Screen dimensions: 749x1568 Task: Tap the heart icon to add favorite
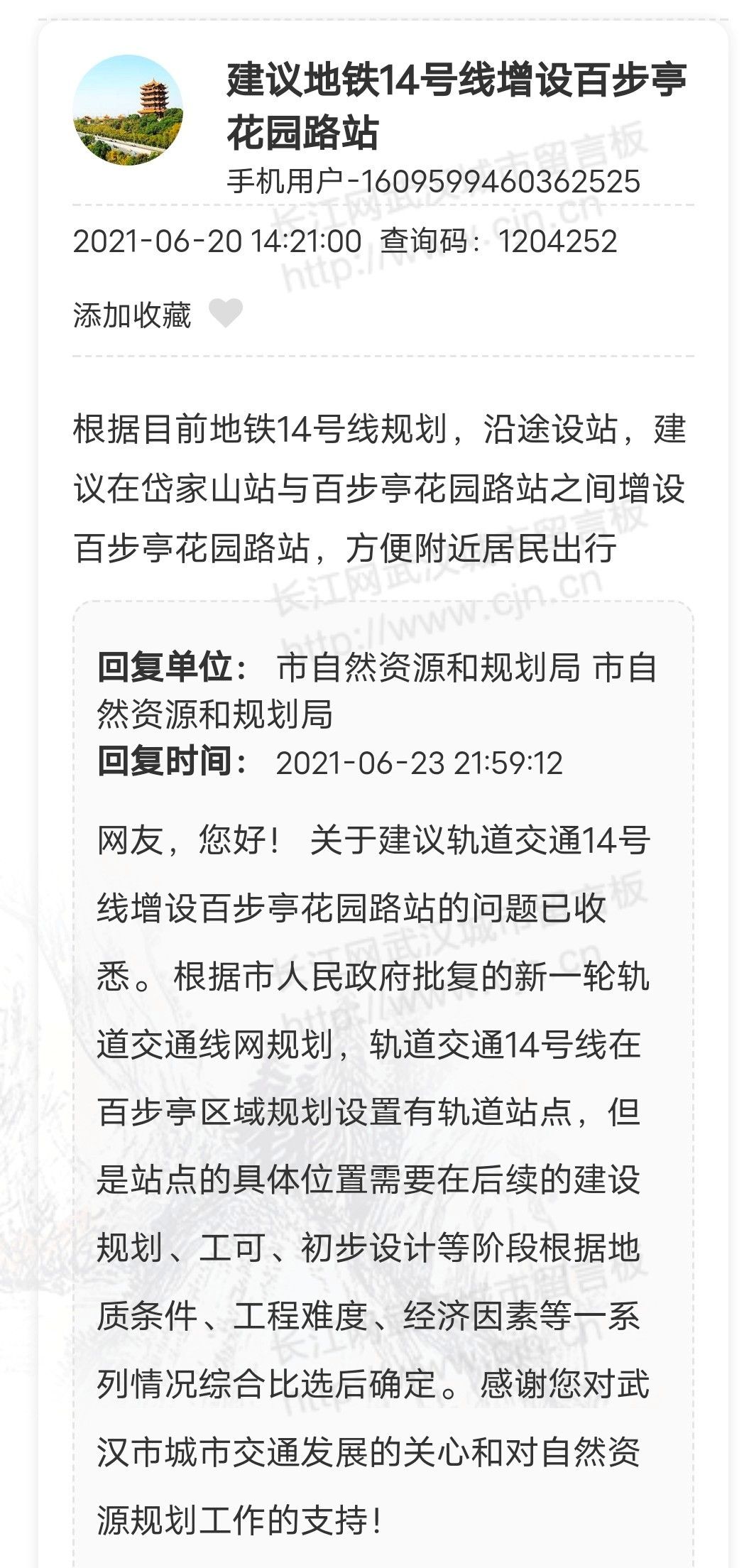(x=226, y=313)
